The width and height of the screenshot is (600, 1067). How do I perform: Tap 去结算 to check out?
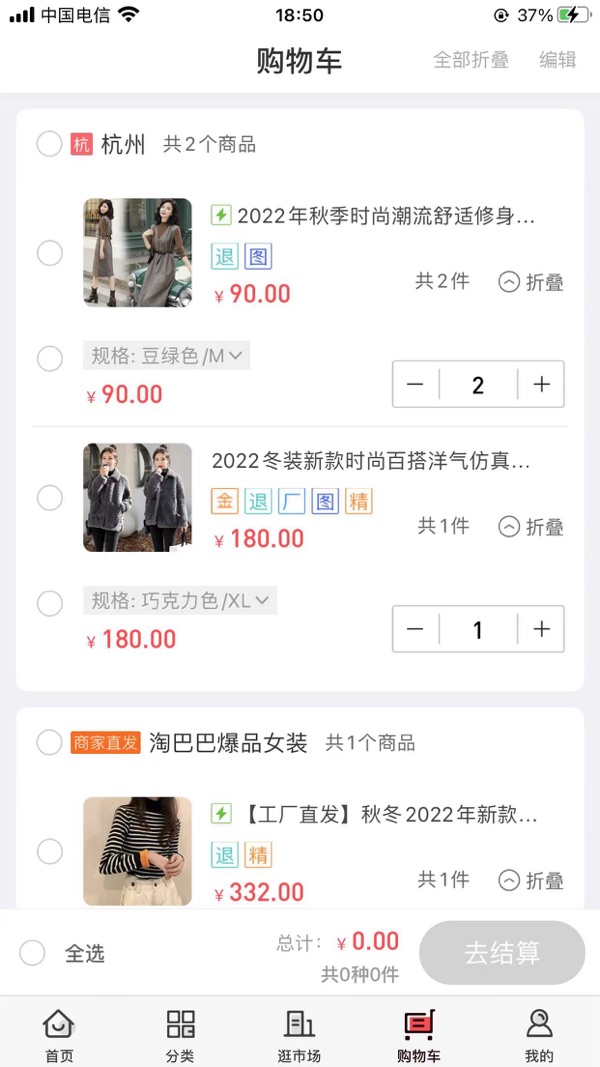pyautogui.click(x=501, y=953)
